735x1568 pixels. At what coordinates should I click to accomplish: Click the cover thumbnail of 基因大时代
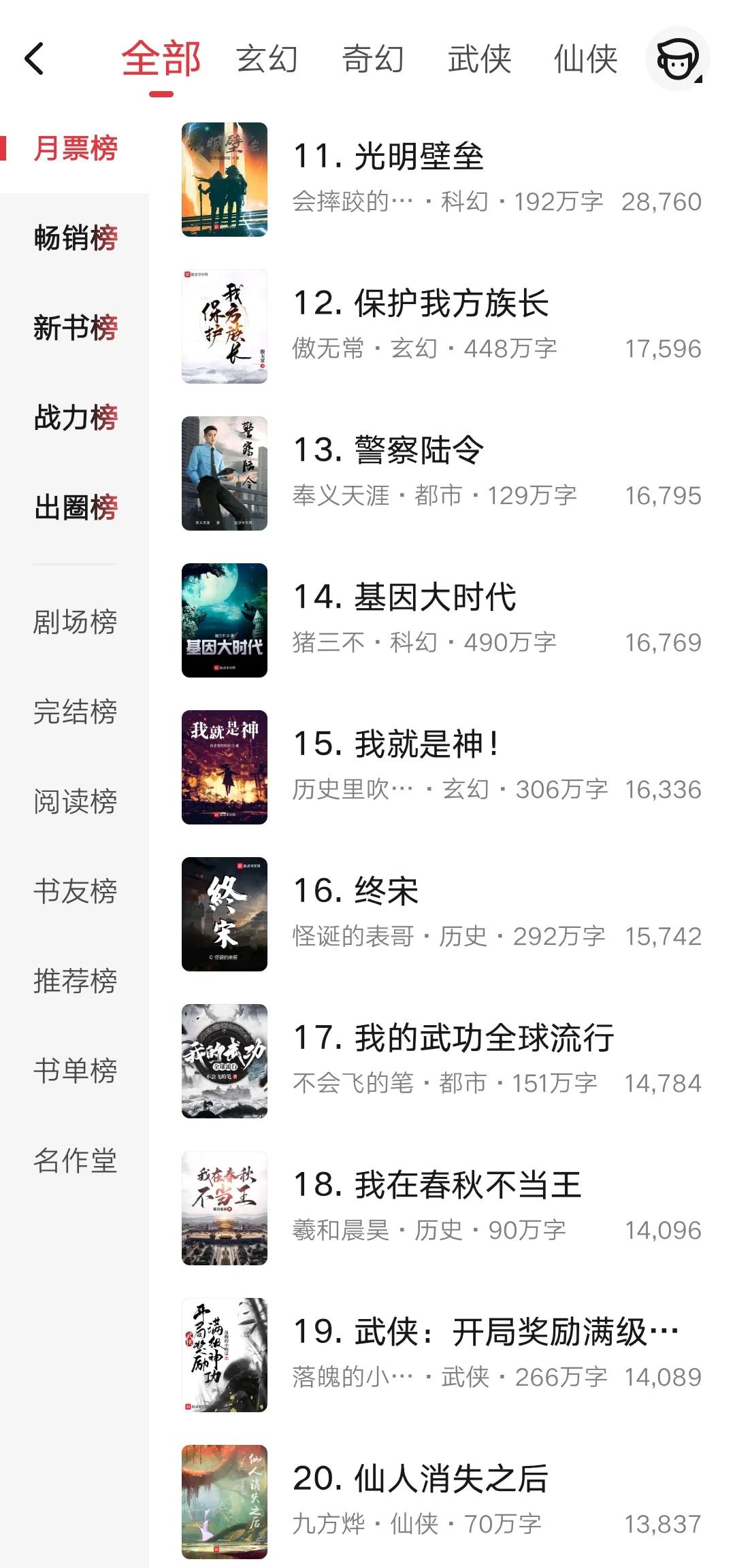click(x=225, y=620)
